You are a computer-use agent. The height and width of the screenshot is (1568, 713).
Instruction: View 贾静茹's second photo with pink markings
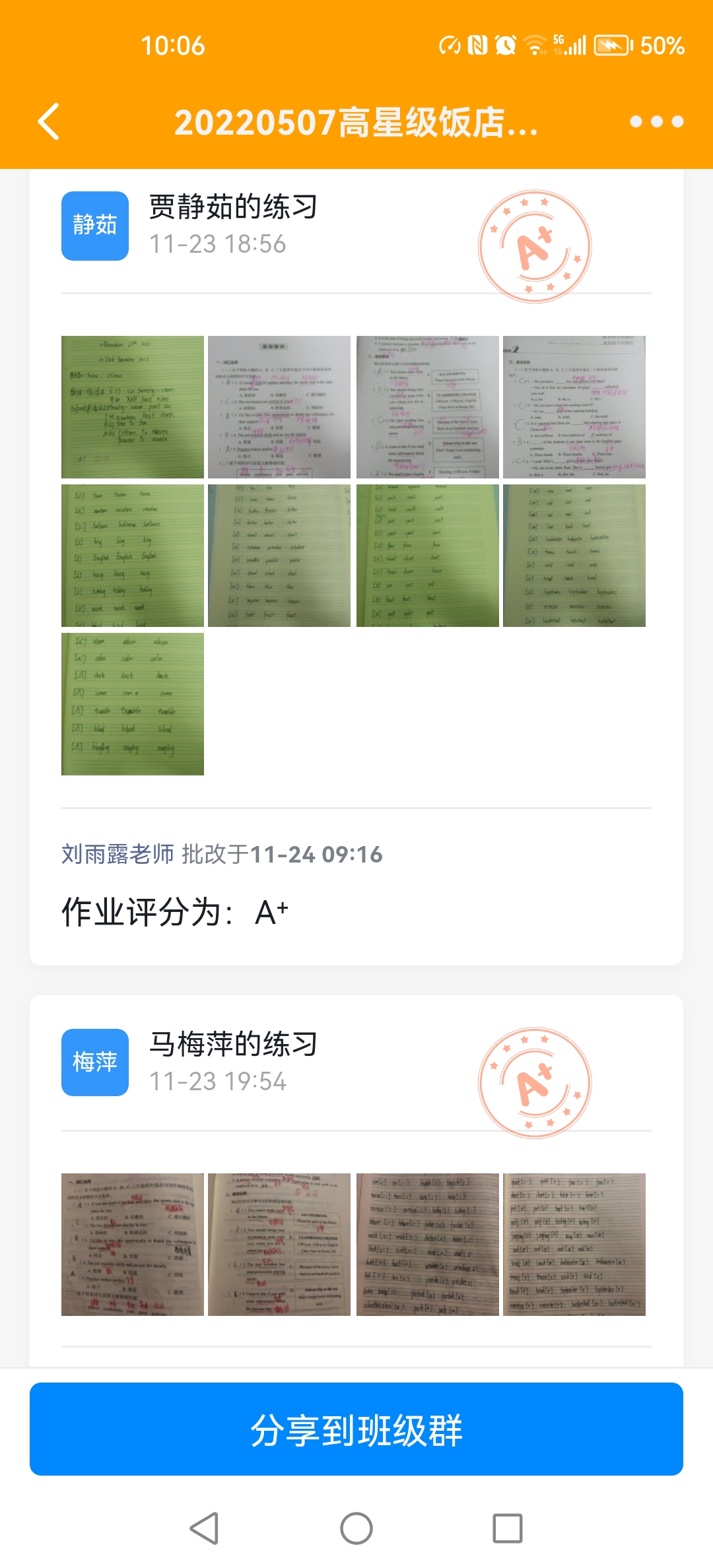[x=279, y=407]
